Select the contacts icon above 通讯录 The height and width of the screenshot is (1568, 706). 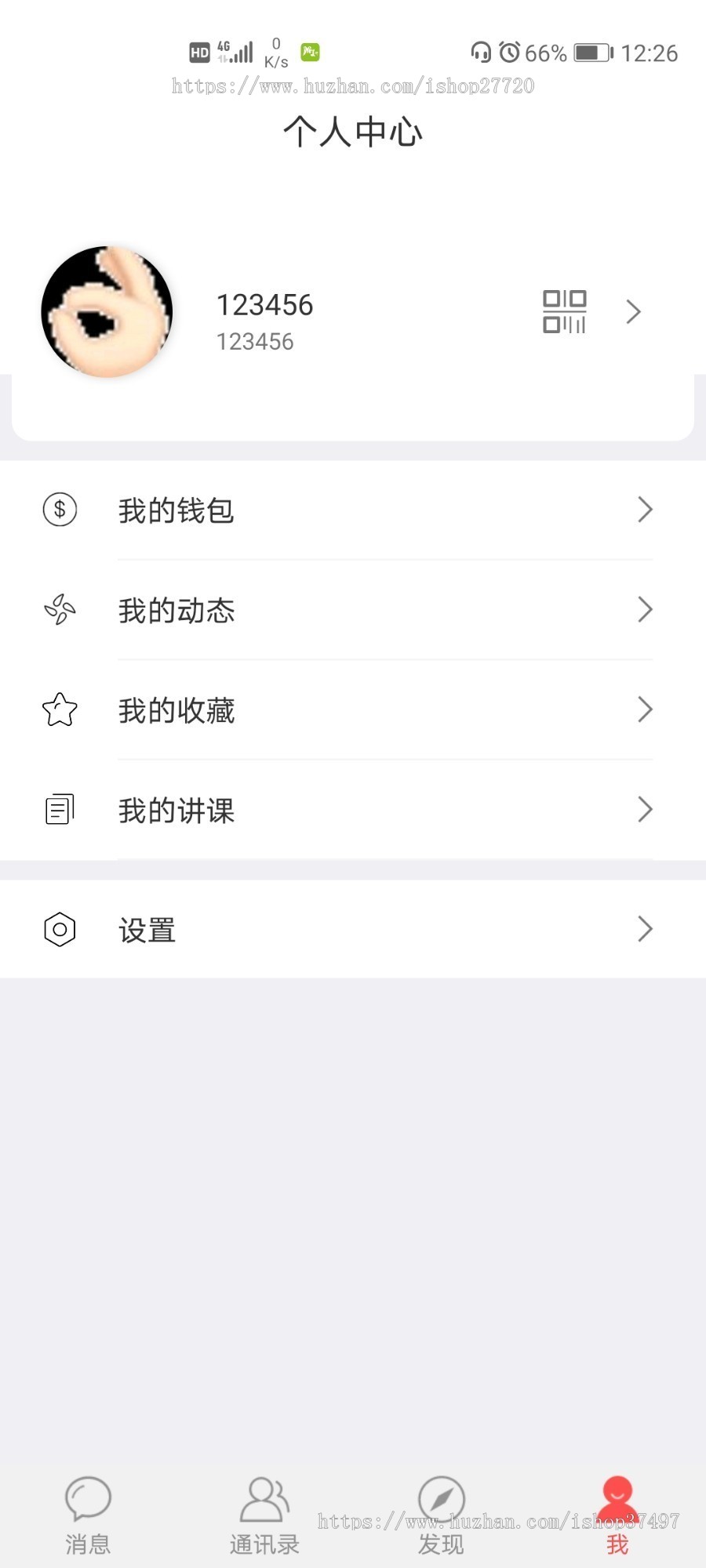264,1497
